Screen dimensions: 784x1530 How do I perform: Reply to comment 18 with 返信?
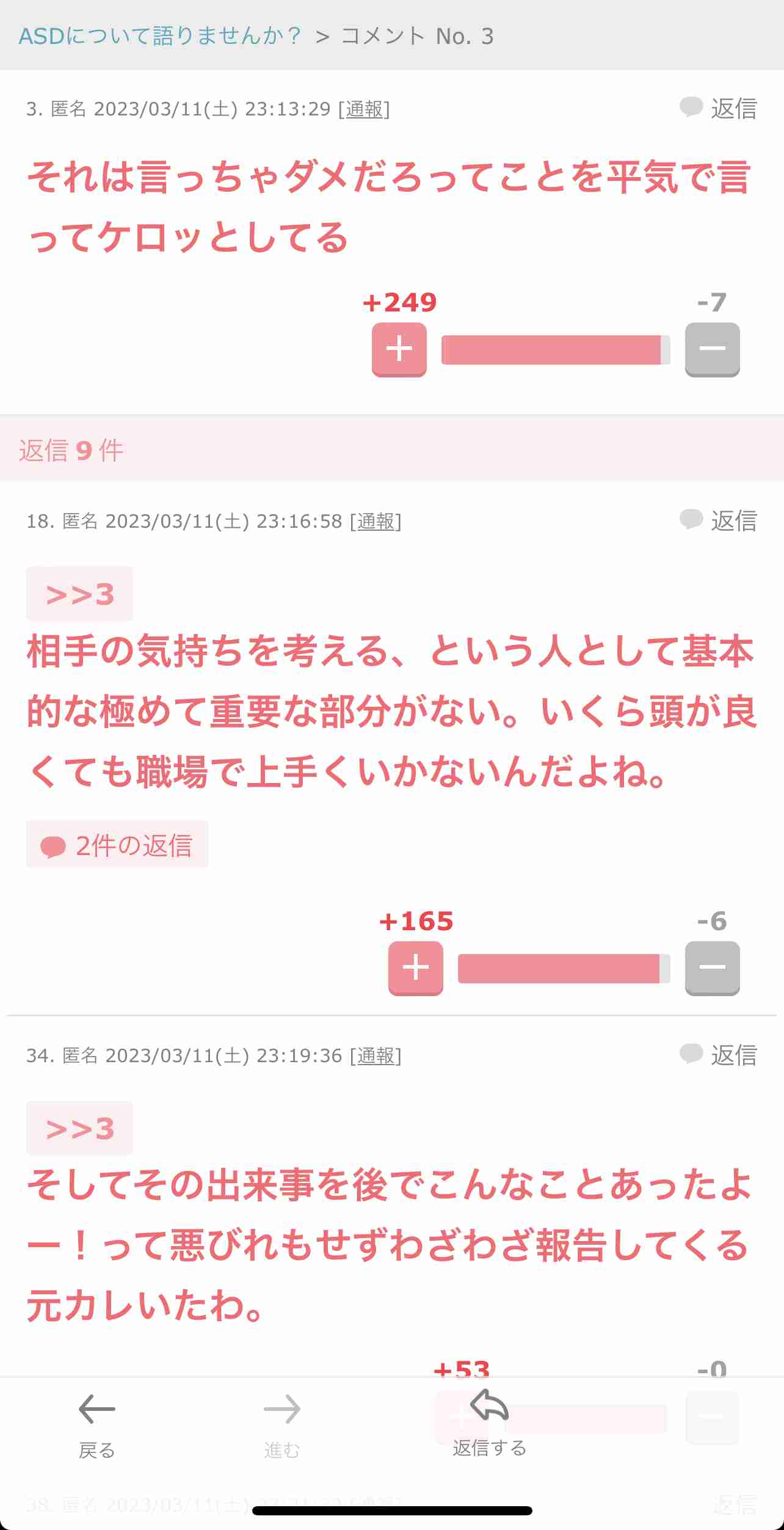coord(719,520)
